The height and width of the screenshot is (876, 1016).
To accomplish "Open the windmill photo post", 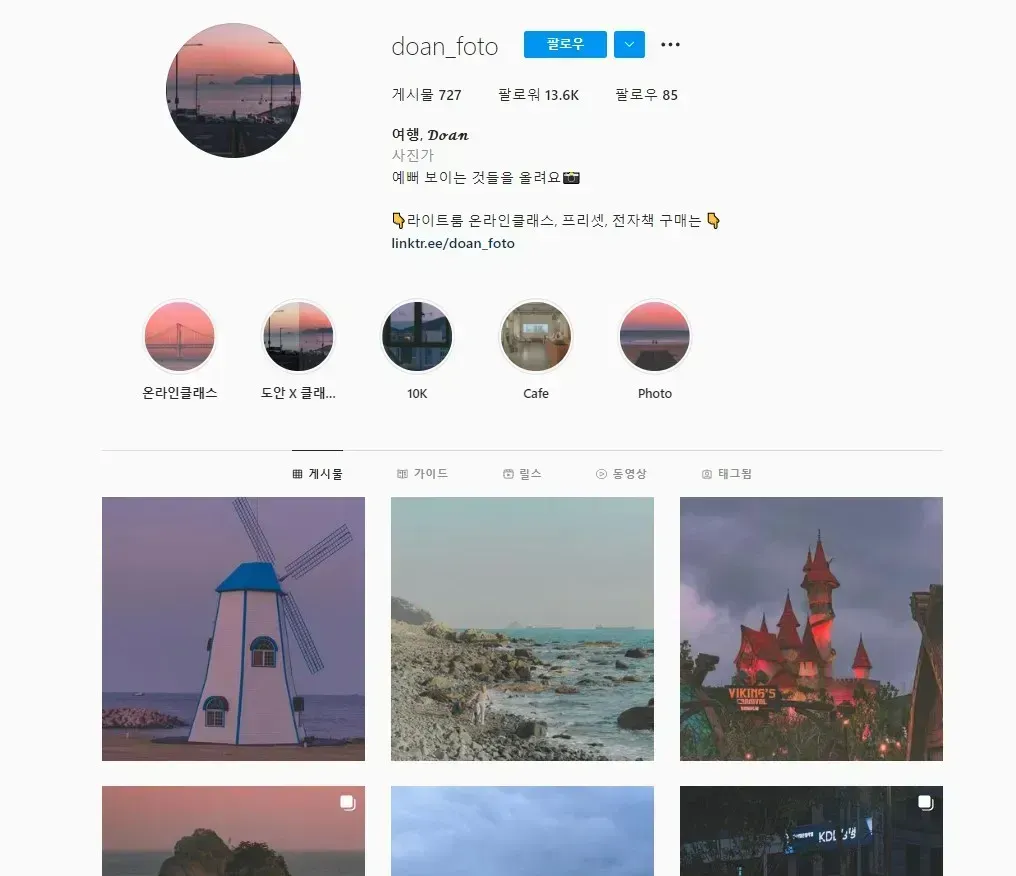I will (x=233, y=629).
